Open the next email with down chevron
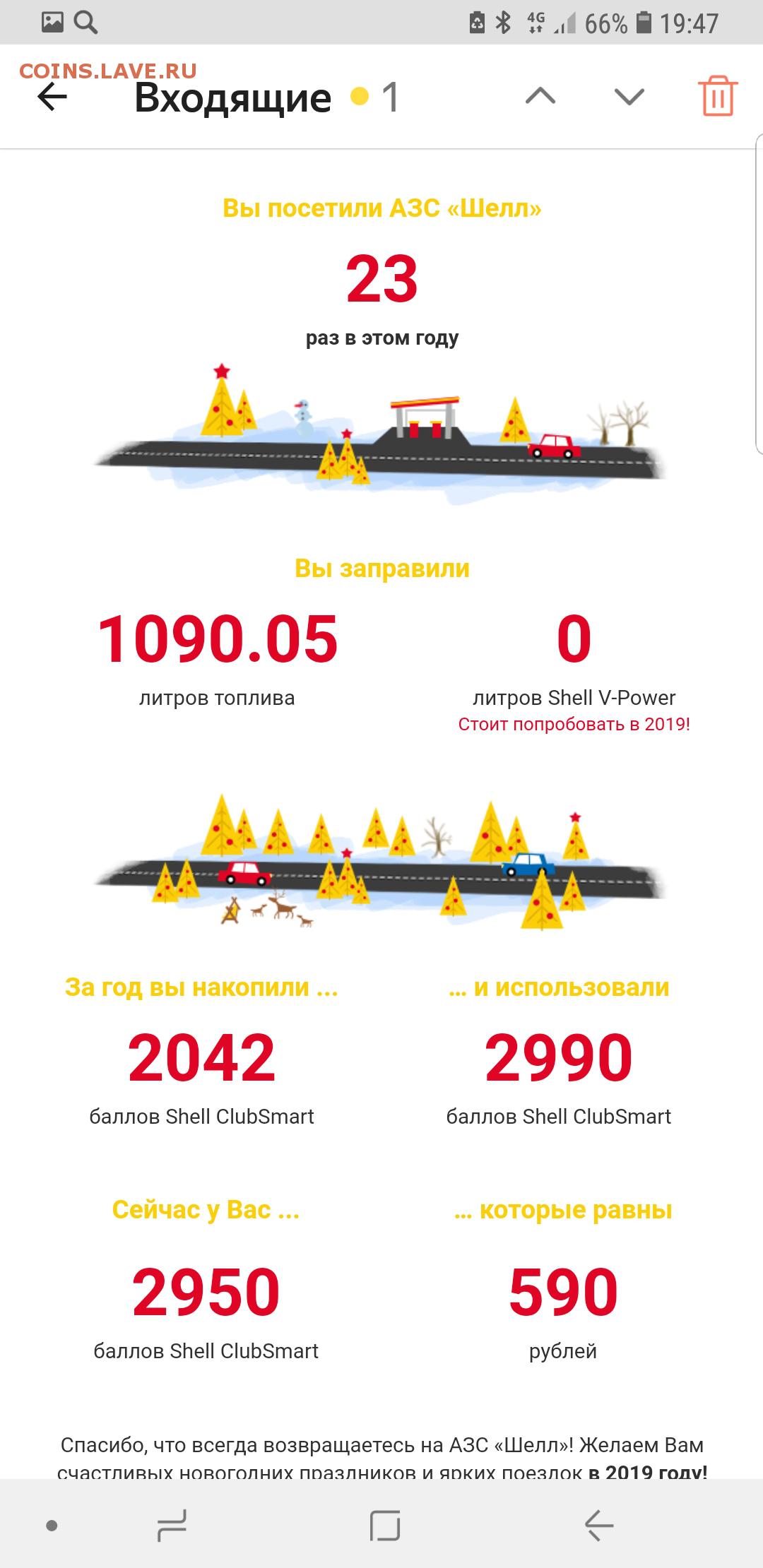 click(629, 96)
